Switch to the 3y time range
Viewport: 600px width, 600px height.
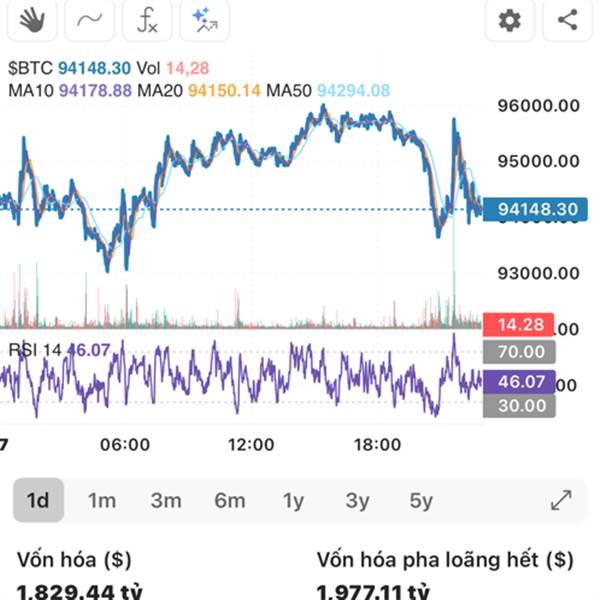point(357,500)
